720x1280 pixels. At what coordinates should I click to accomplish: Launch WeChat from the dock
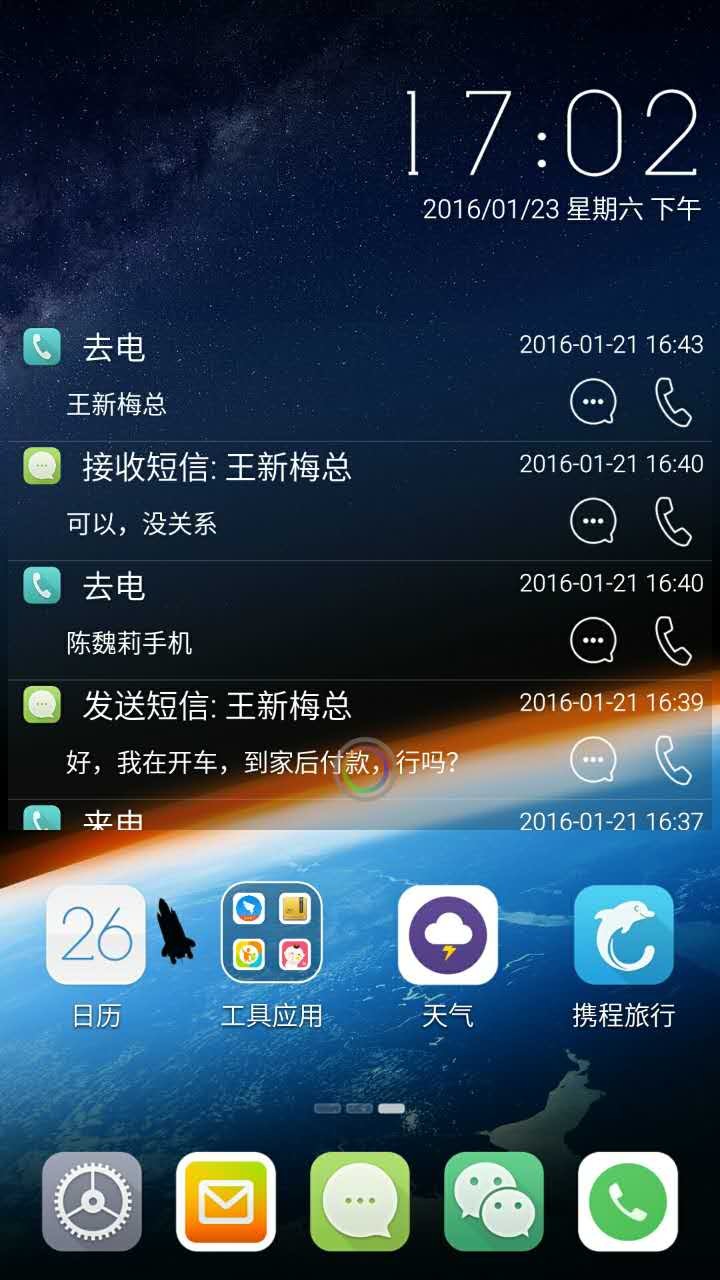[x=494, y=1201]
